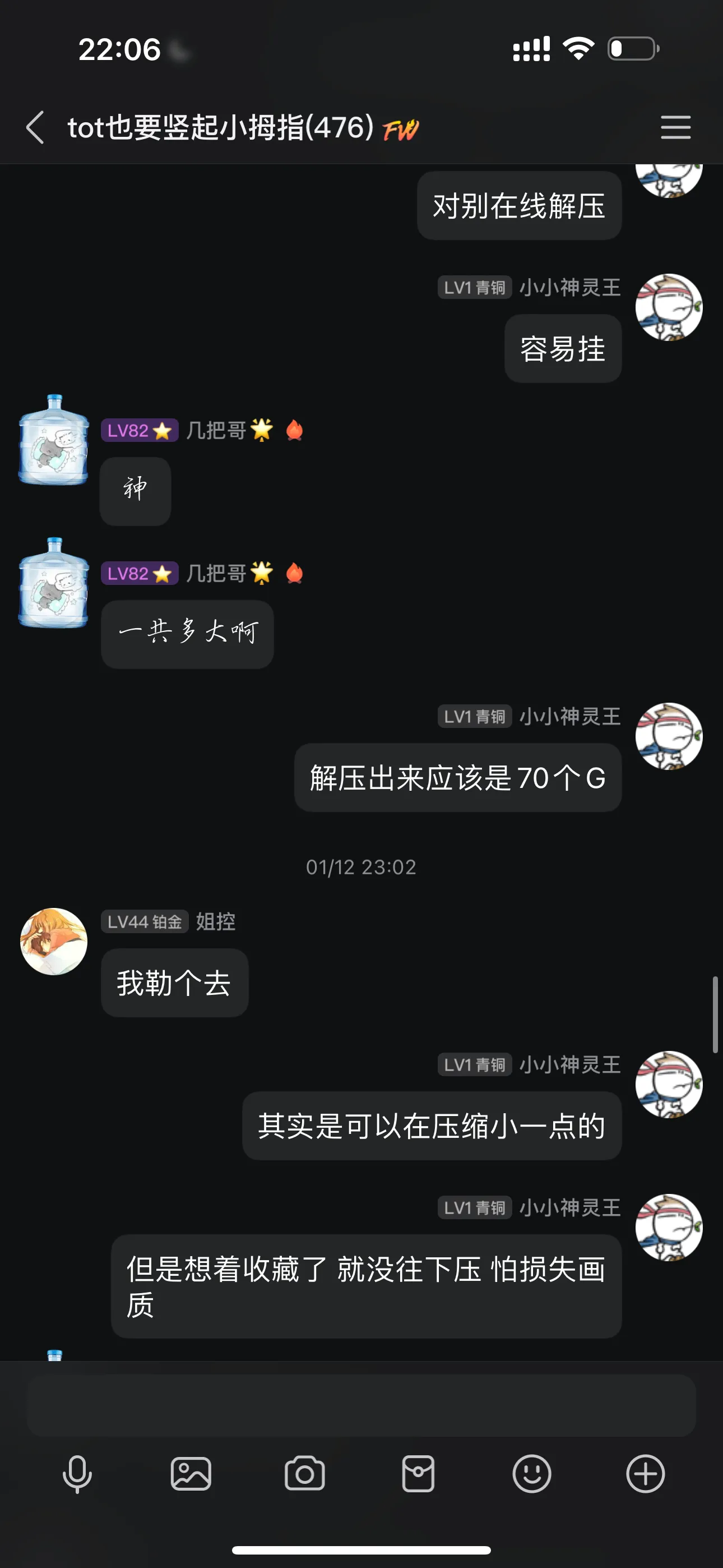This screenshot has height=1568, width=723.
Task: Open the camera to take a photo
Action: point(304,1474)
